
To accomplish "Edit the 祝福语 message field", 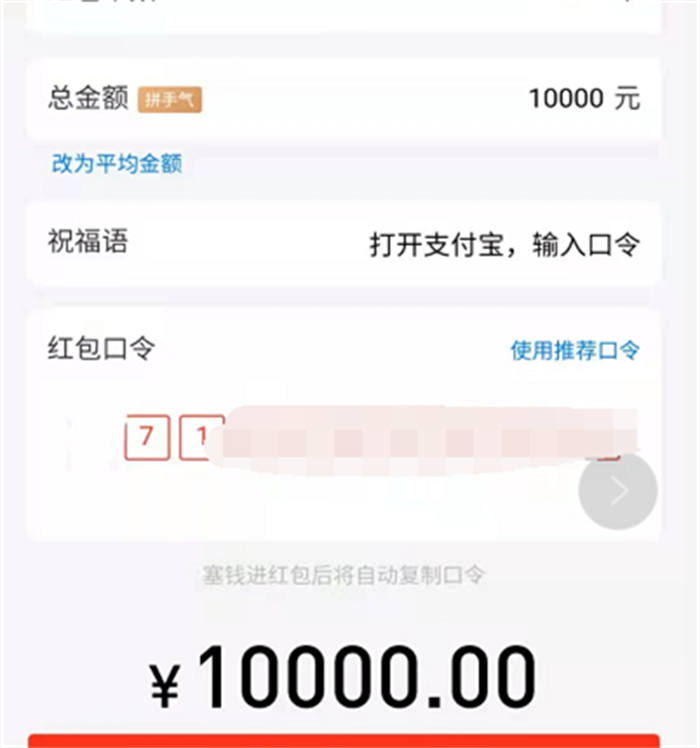I will click(504, 244).
